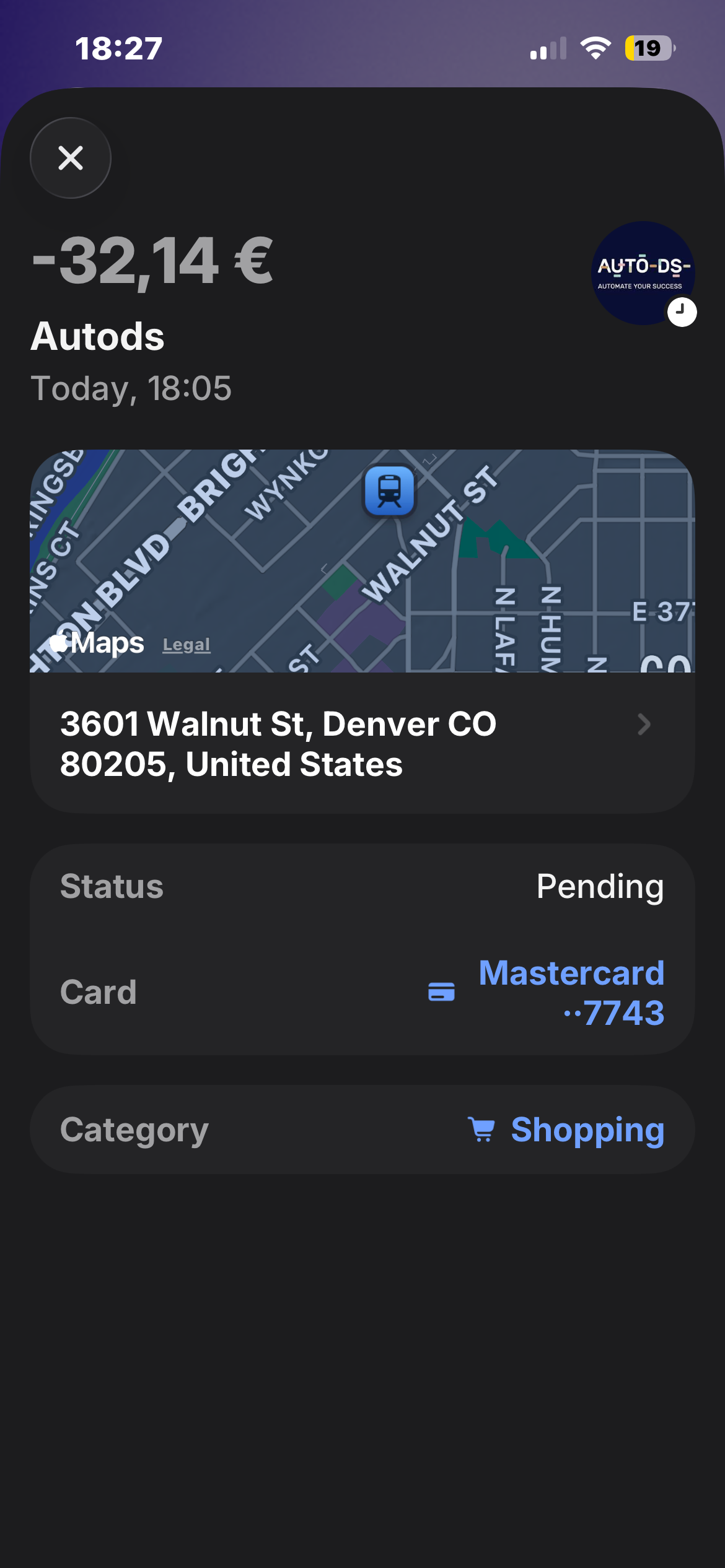The width and height of the screenshot is (725, 1568).
Task: Close the transaction details sheet
Action: coord(71,158)
